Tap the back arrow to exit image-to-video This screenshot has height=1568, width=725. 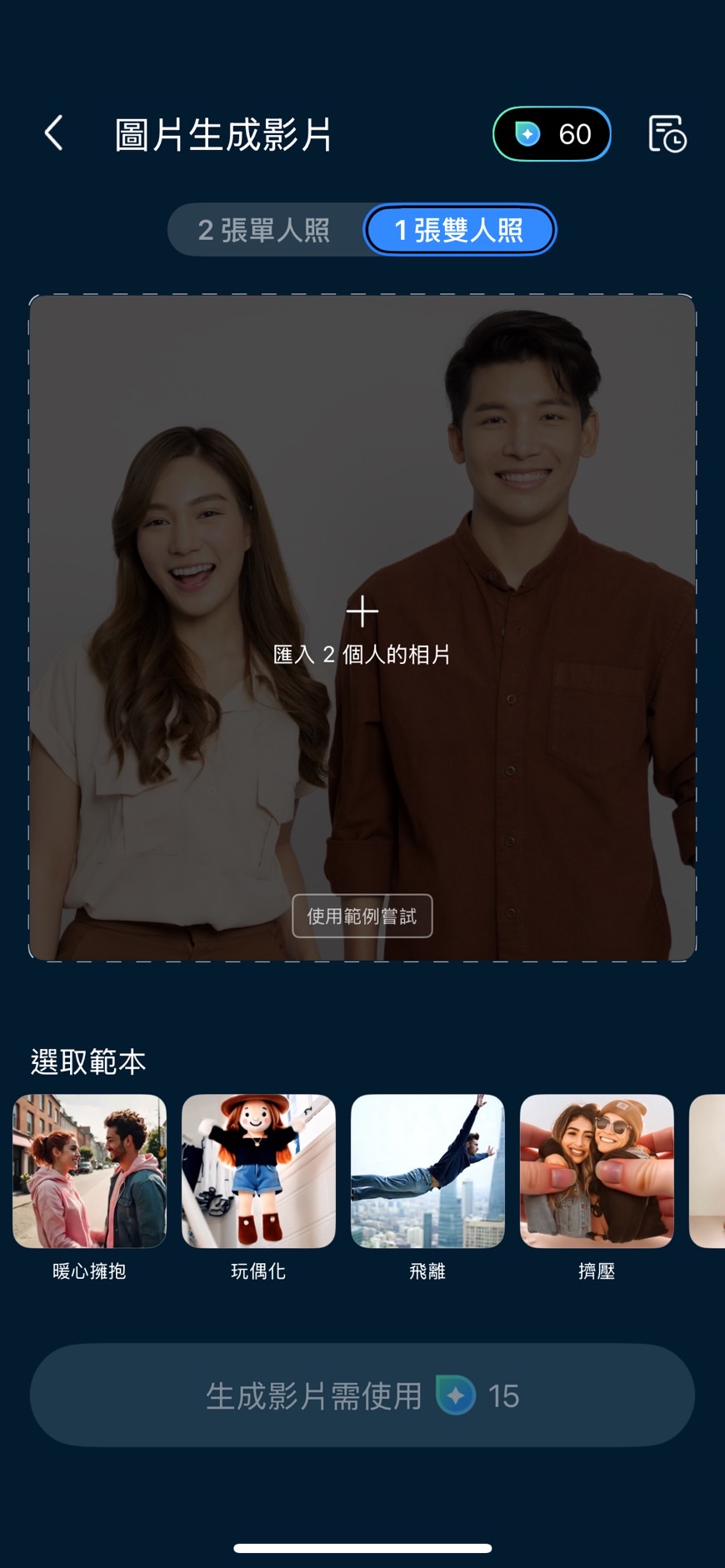point(52,133)
